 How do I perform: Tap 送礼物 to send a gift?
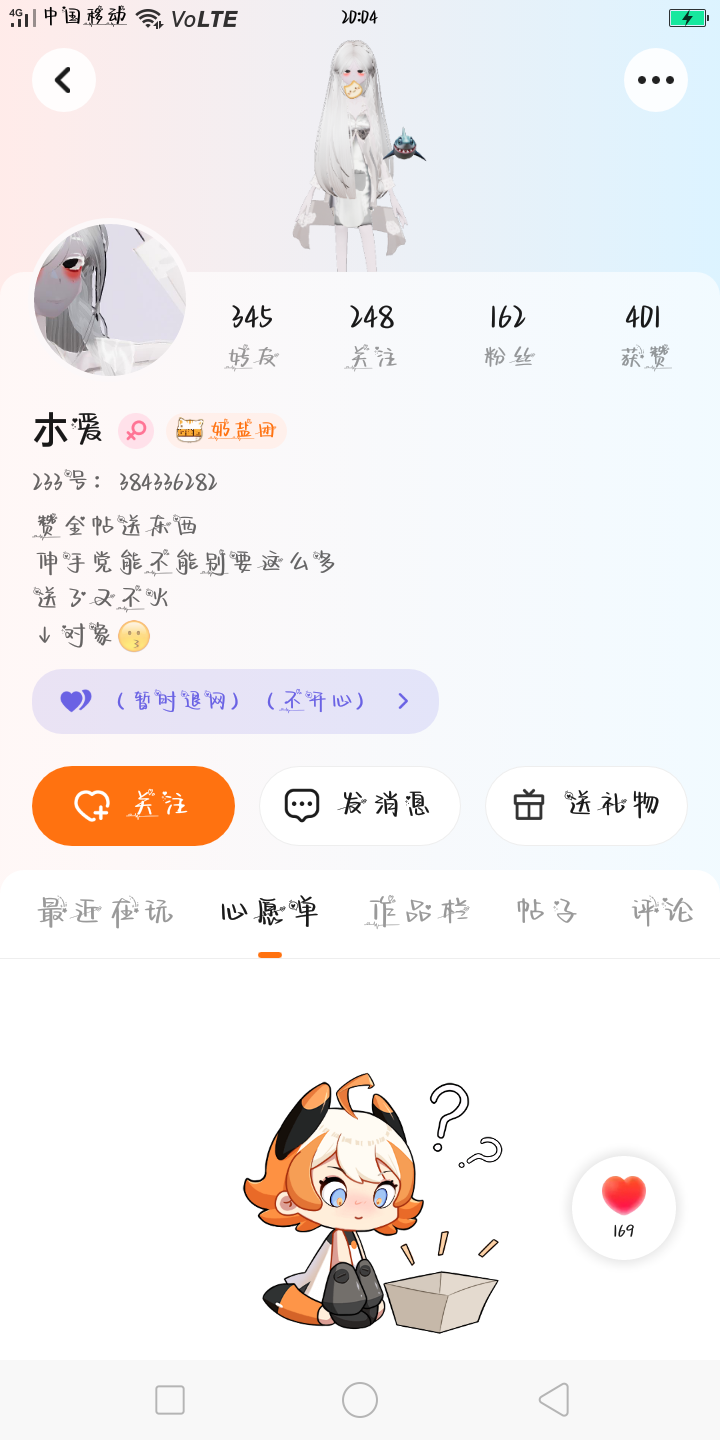click(x=586, y=806)
